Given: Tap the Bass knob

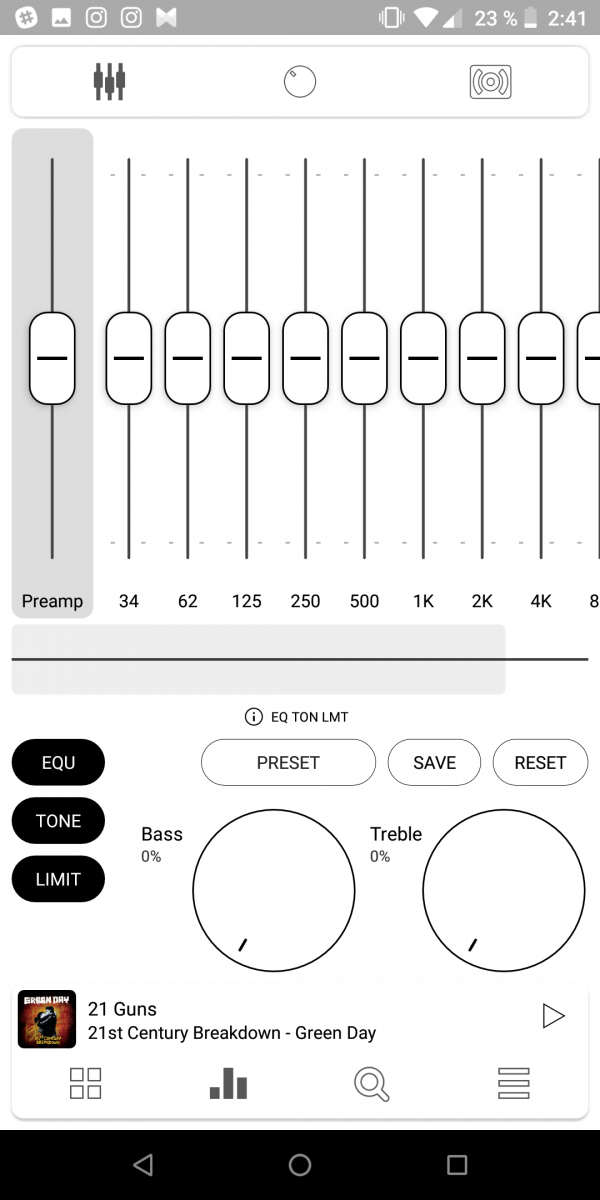Looking at the screenshot, I should 273,890.
